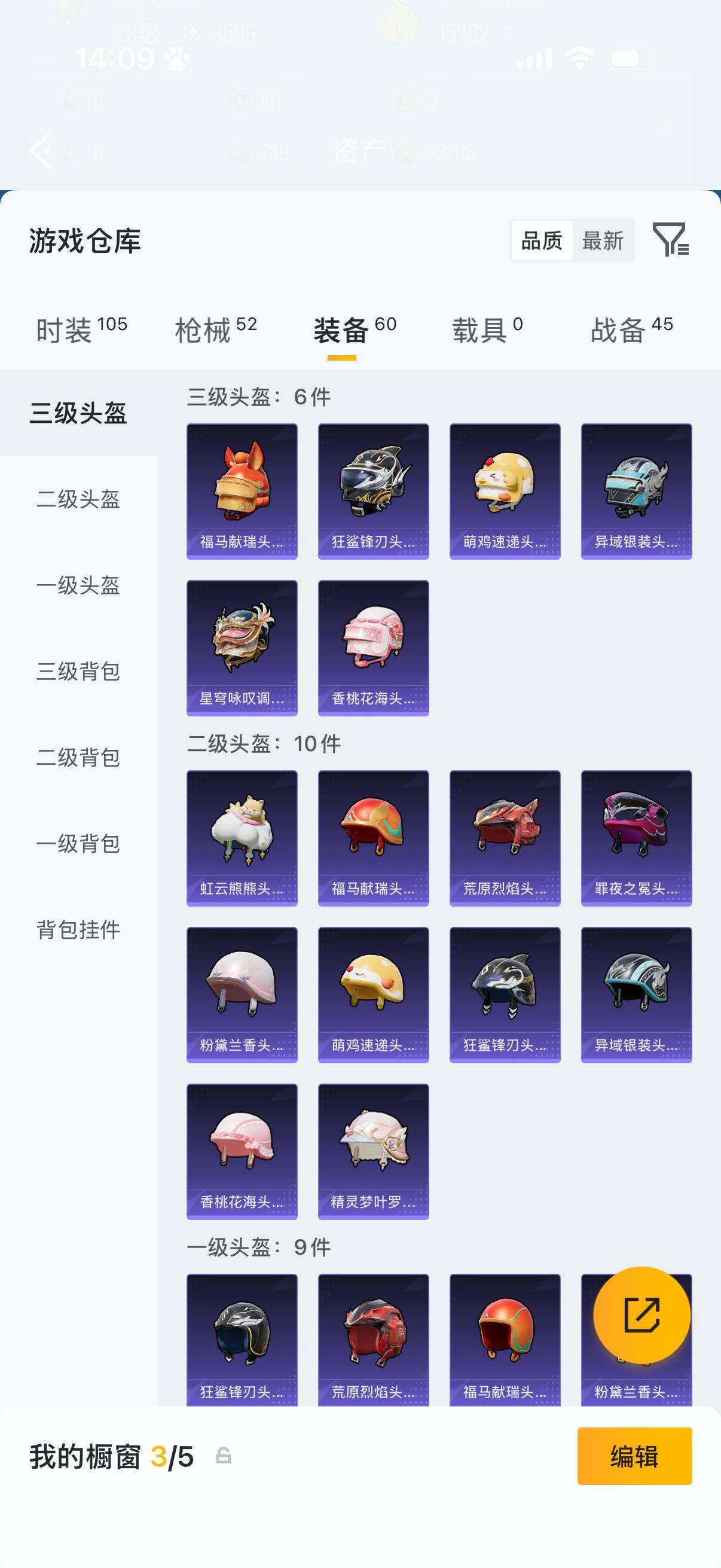This screenshot has width=721, height=1568.
Task: Switch sorting to 最新
Action: pyautogui.click(x=604, y=241)
